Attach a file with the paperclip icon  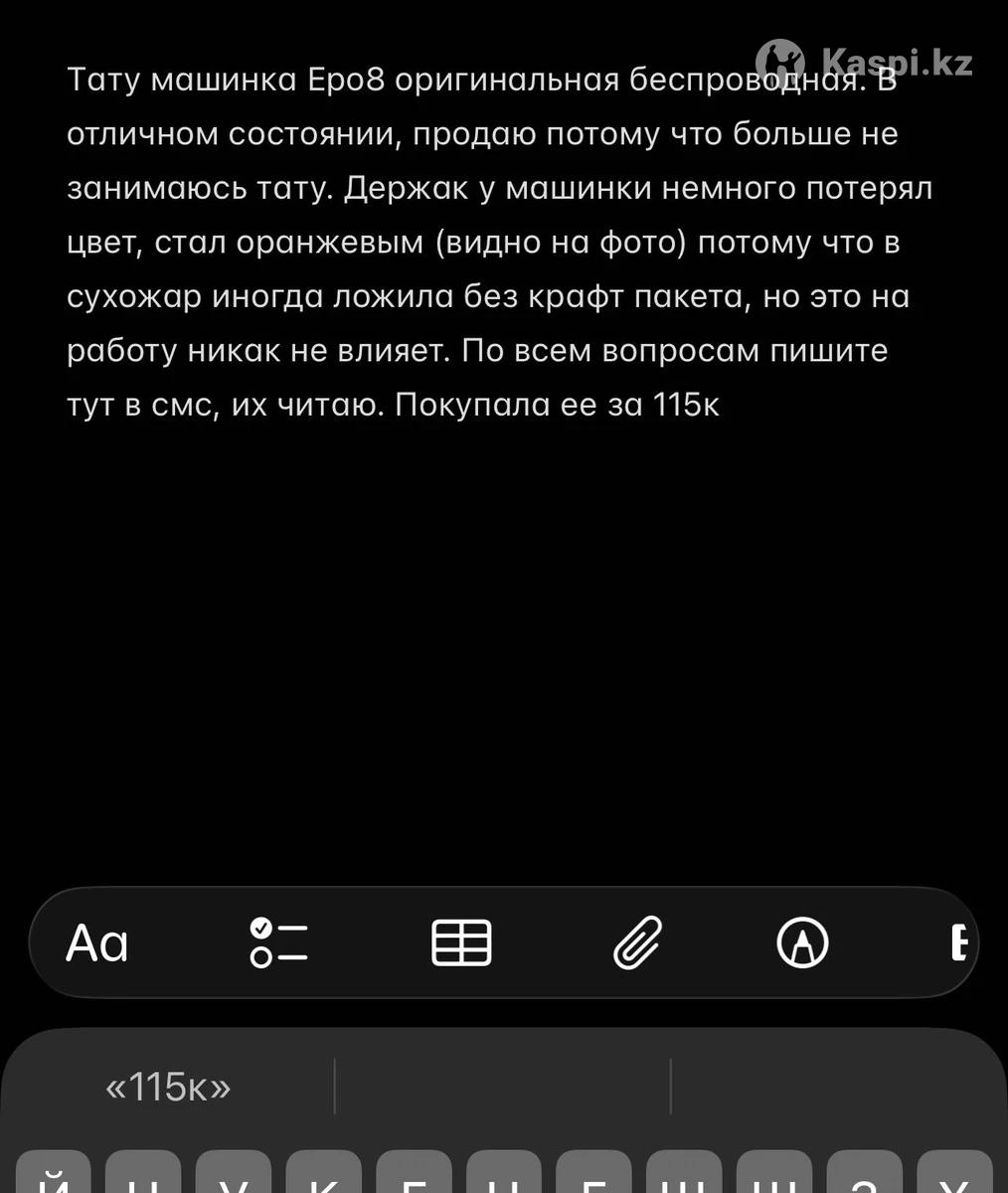pyautogui.click(x=637, y=942)
